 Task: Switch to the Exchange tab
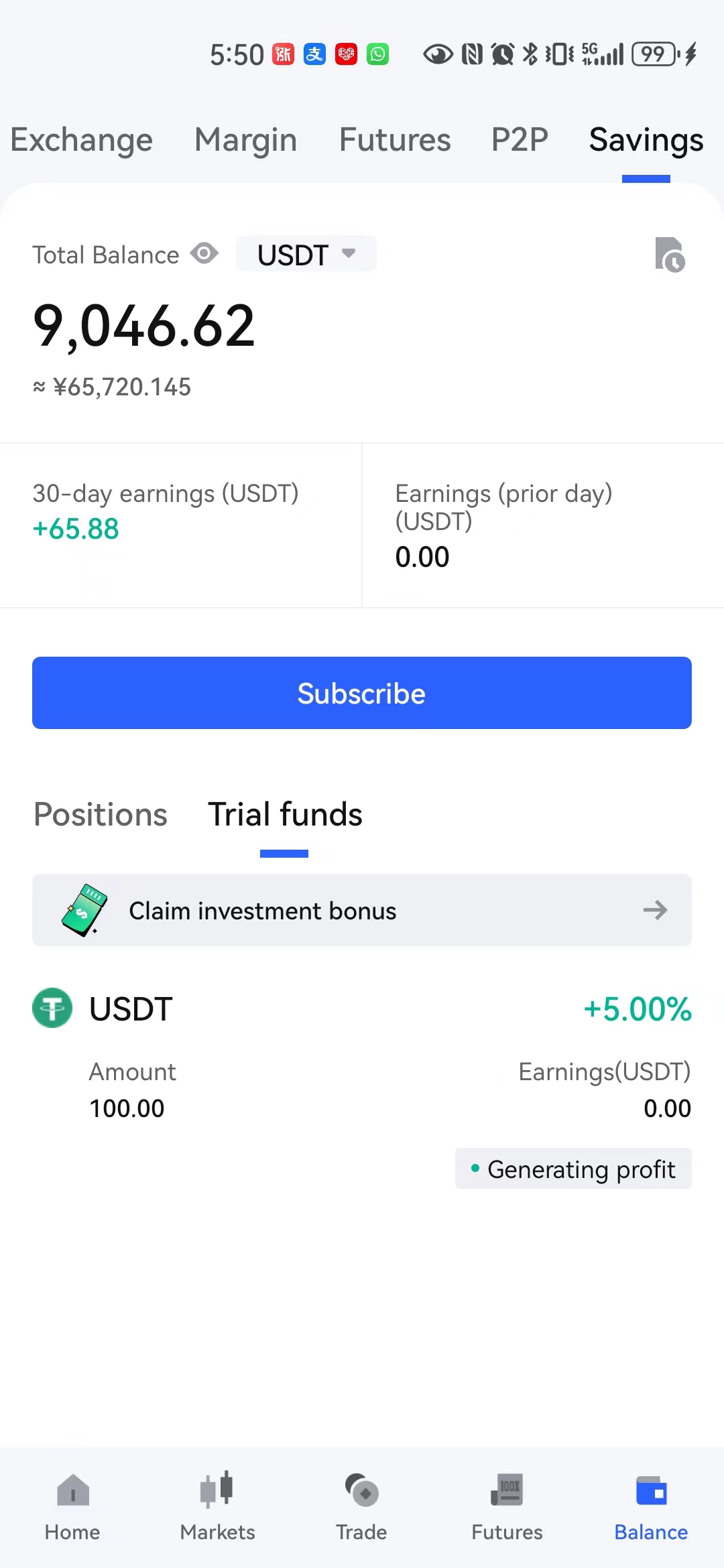(x=82, y=140)
